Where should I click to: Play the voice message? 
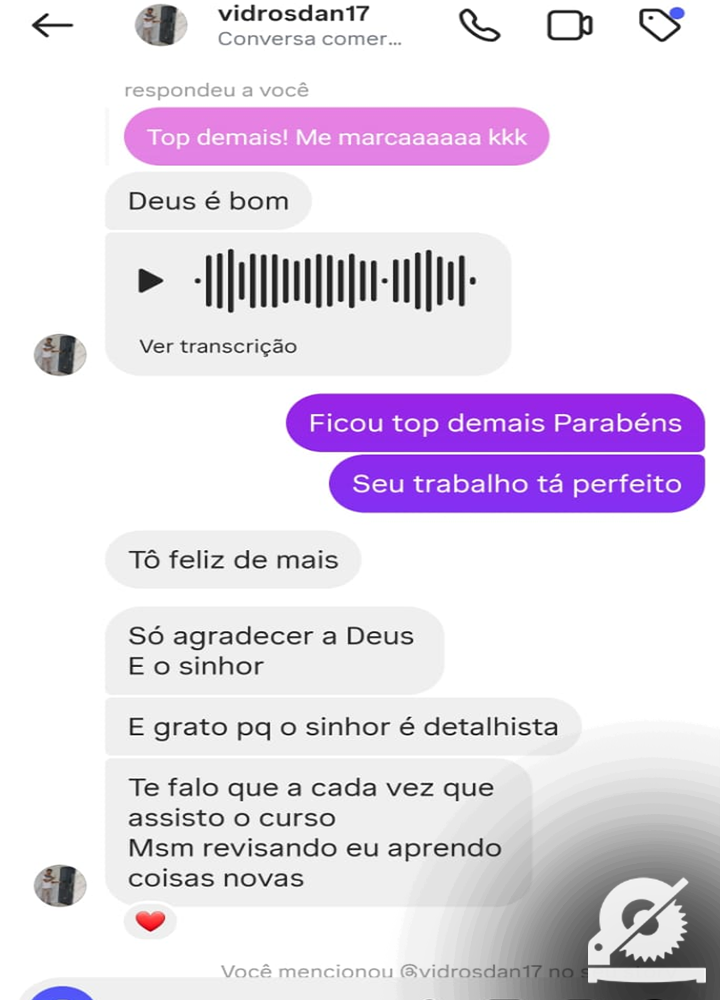[151, 281]
